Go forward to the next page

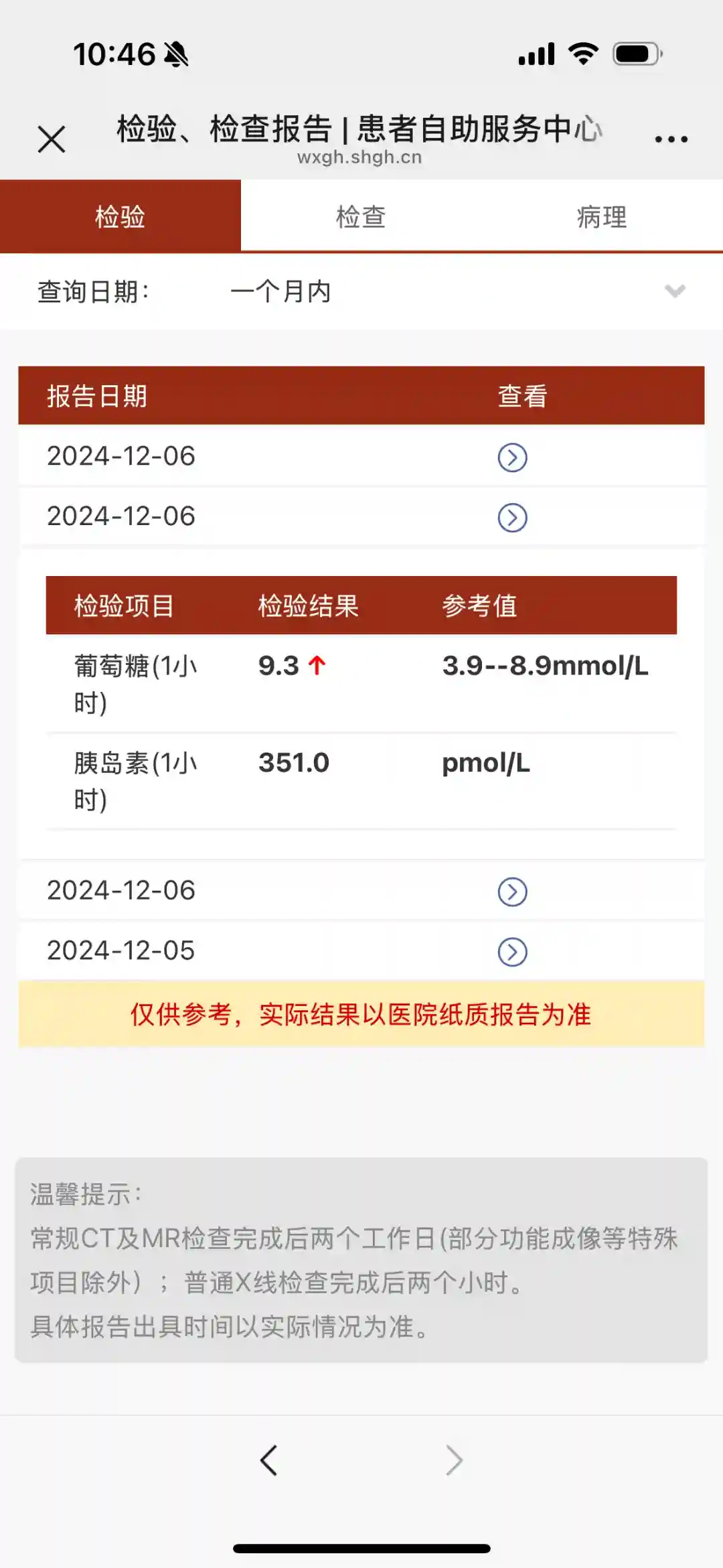[454, 1461]
